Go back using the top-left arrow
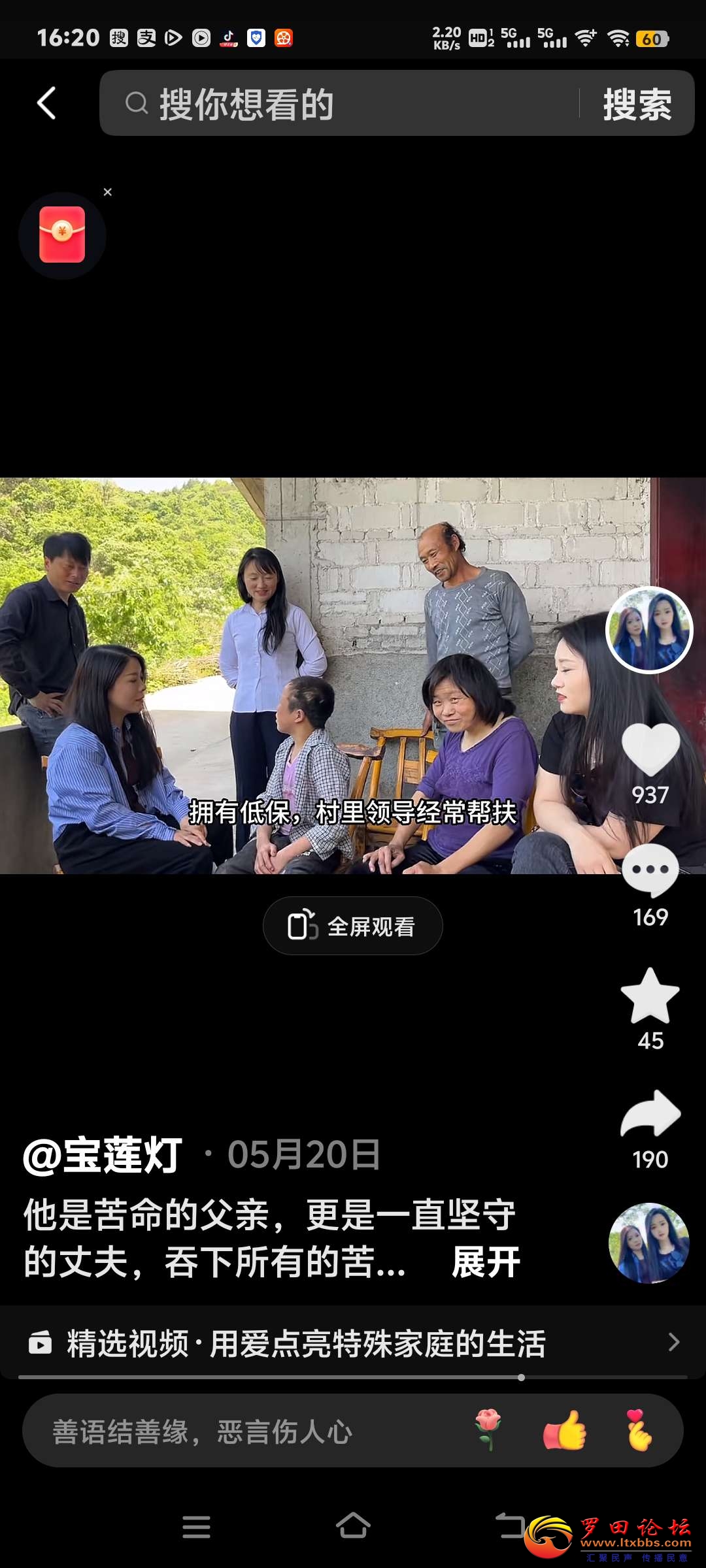Screen dimensions: 706x1568 [x=46, y=103]
